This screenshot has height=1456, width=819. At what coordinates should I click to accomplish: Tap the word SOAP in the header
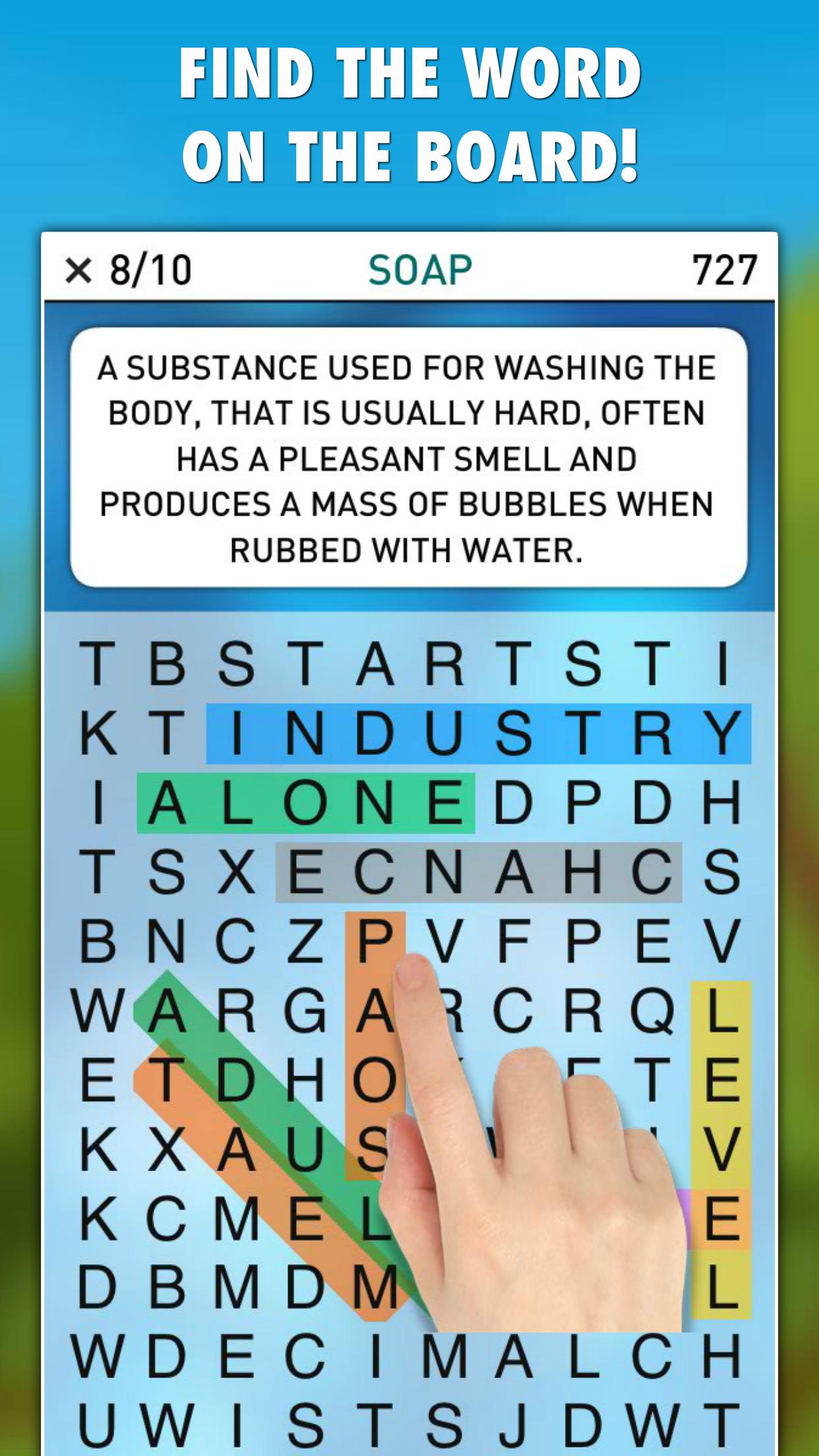point(421,267)
